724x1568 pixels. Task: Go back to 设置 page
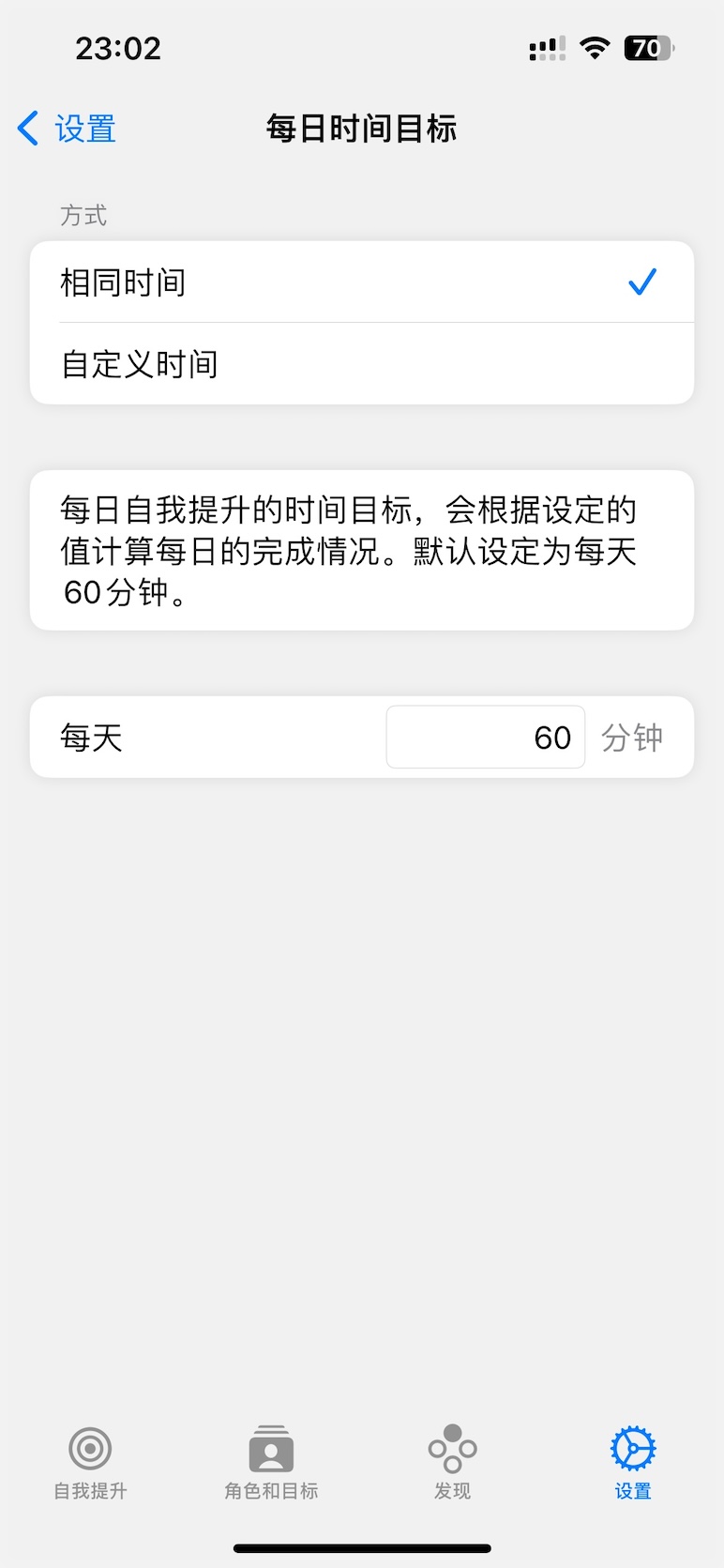[x=68, y=129]
